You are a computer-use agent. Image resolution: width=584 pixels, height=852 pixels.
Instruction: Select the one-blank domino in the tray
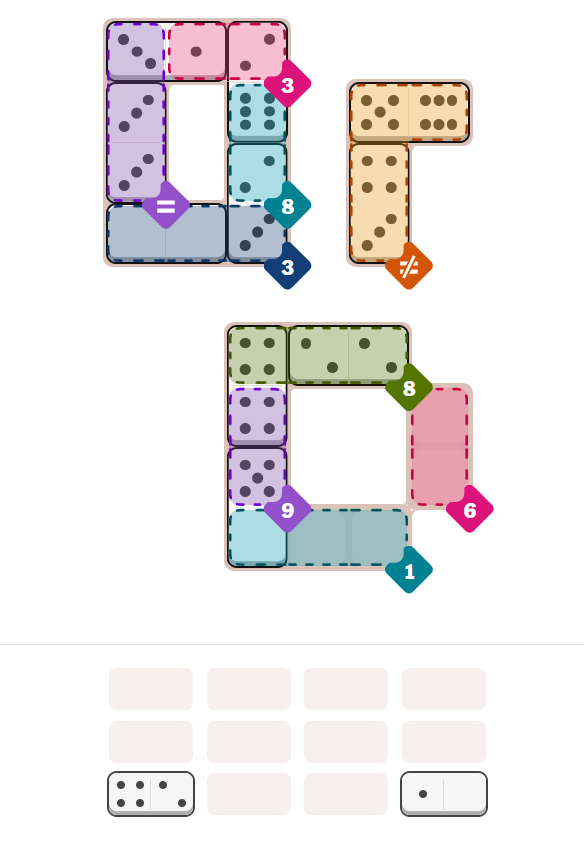[444, 793]
